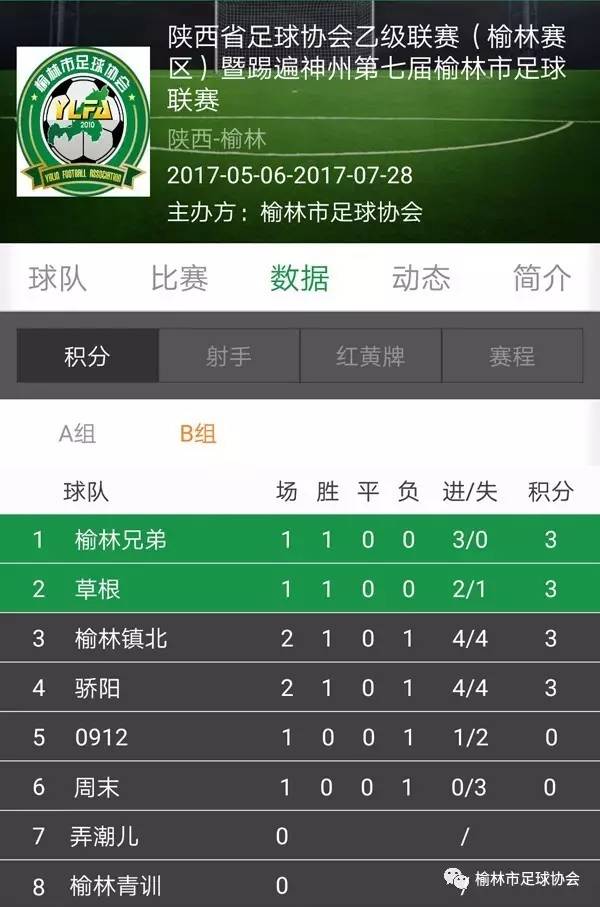This screenshot has height=907, width=600.
Task: Open the 比赛 tab
Action: coord(179,278)
